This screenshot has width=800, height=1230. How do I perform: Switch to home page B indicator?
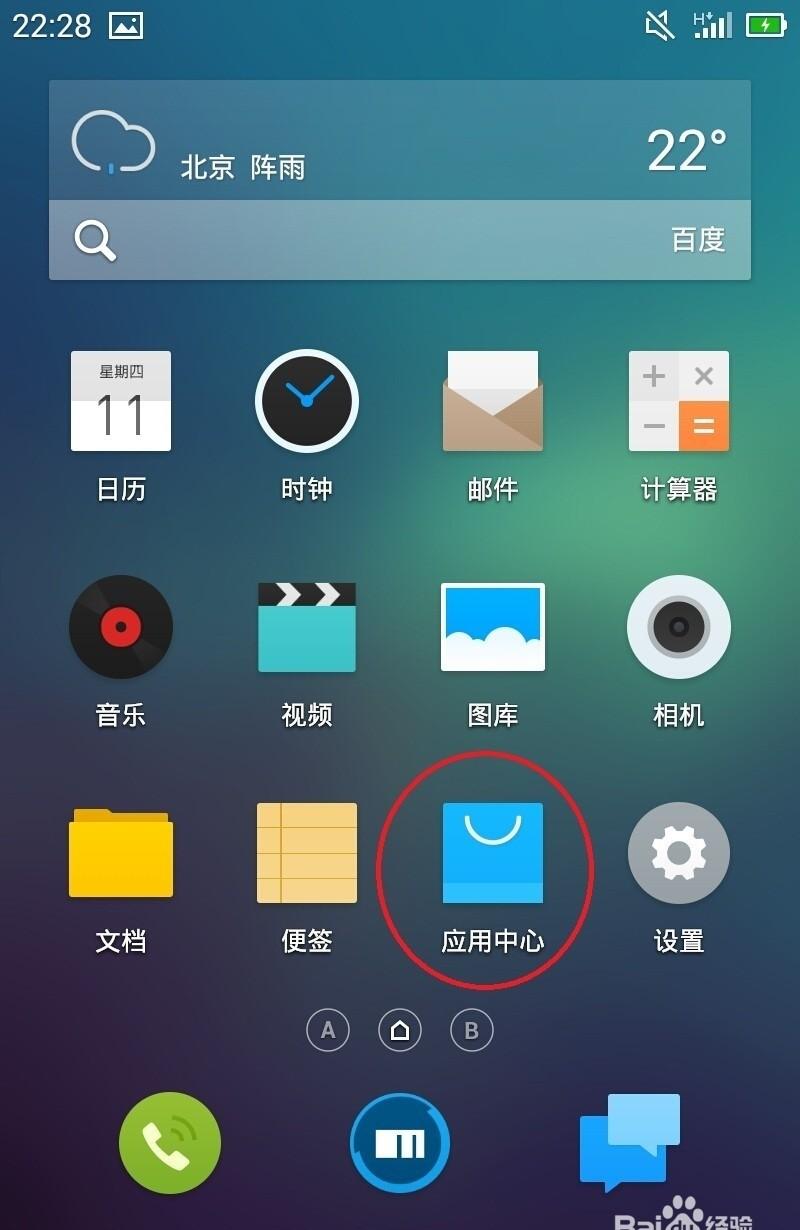coord(472,1030)
